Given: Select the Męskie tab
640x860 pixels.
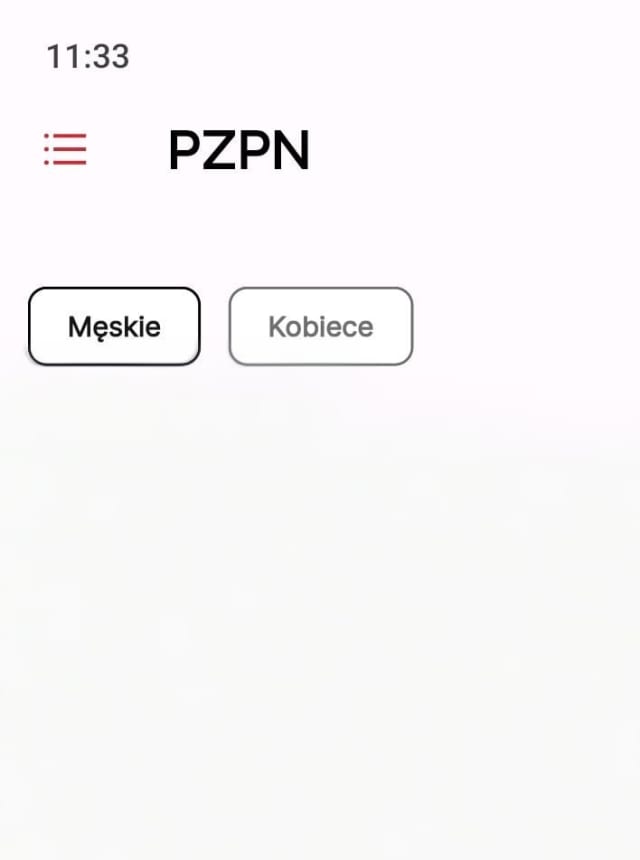Looking at the screenshot, I should coord(114,327).
